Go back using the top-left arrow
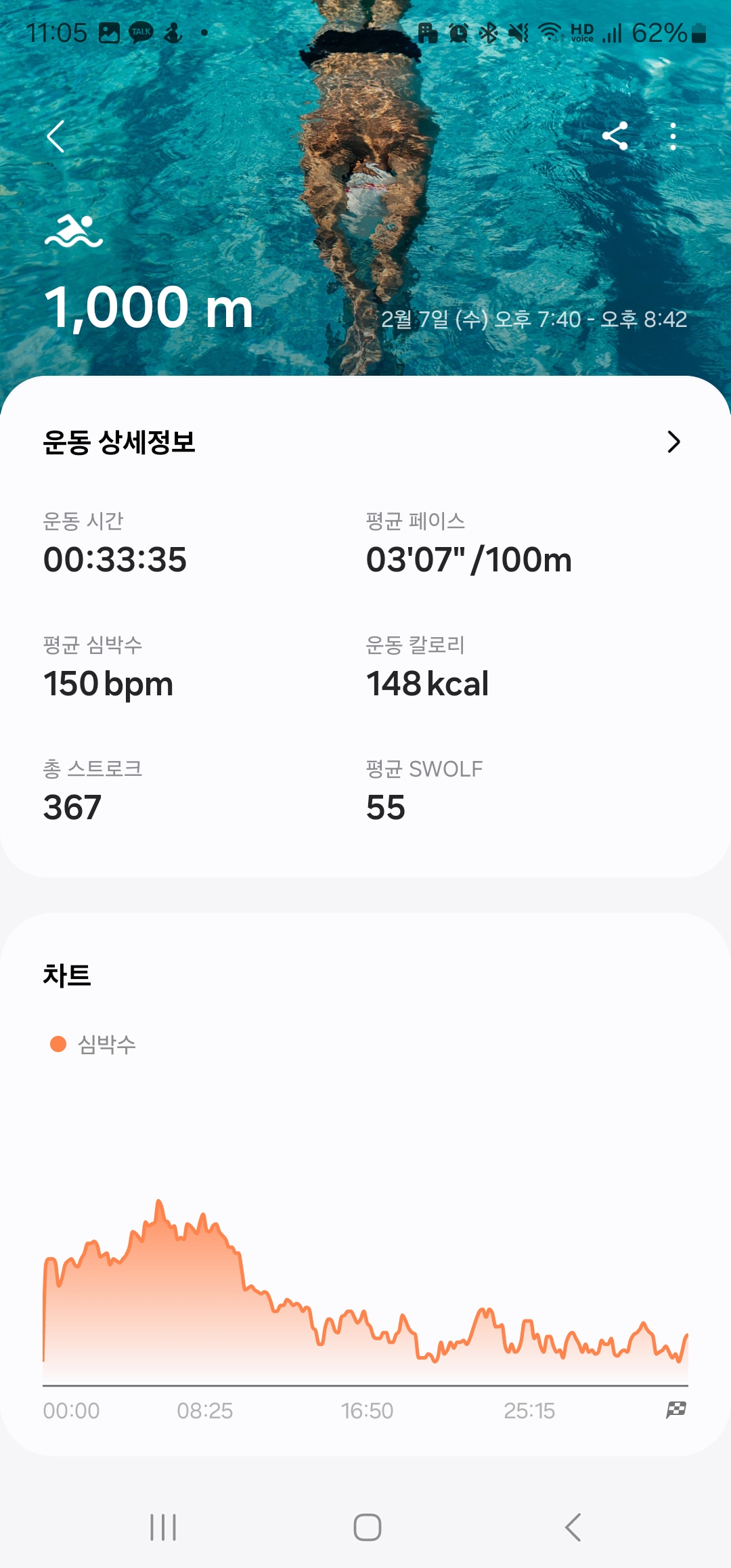Image resolution: width=731 pixels, height=1568 pixels. point(56,137)
